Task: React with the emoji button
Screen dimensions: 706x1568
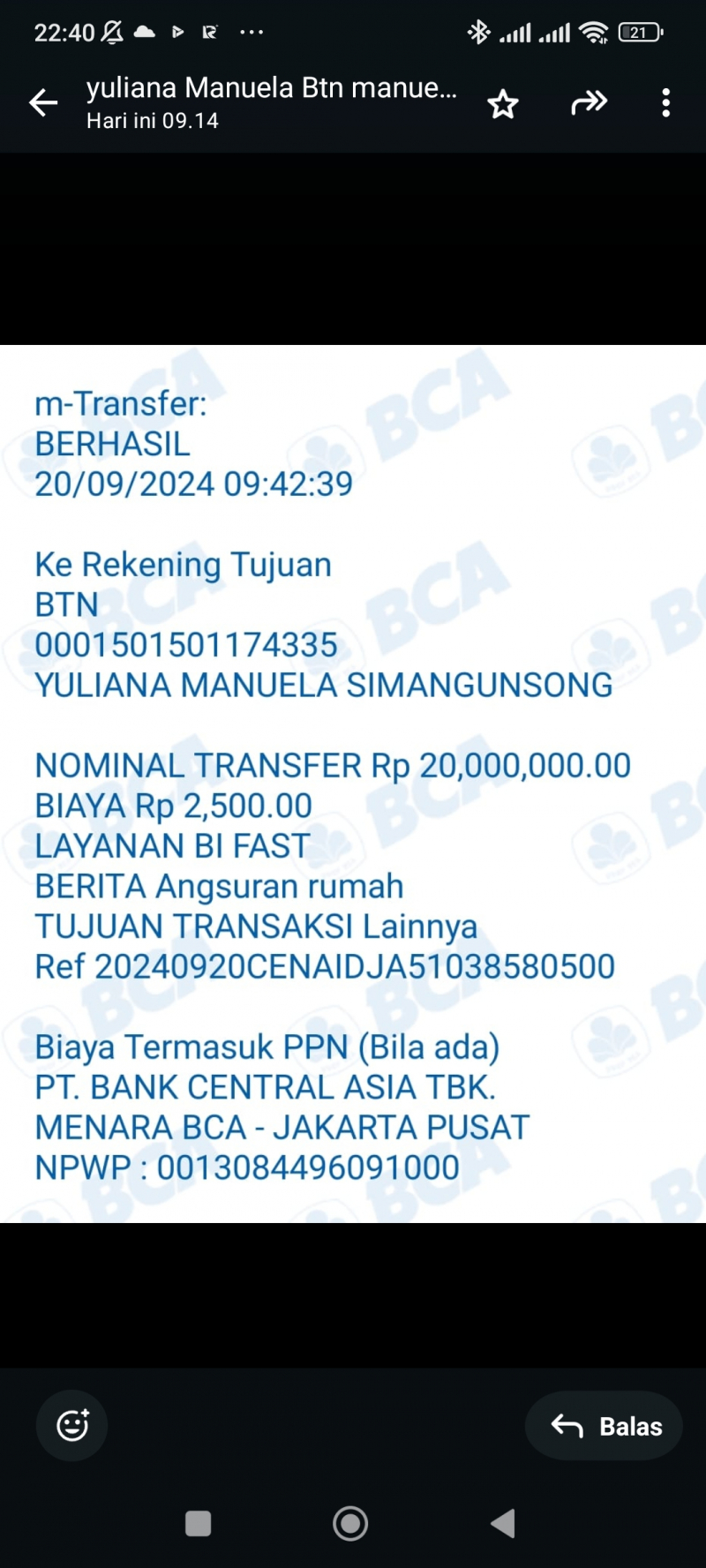Action: (x=72, y=1425)
